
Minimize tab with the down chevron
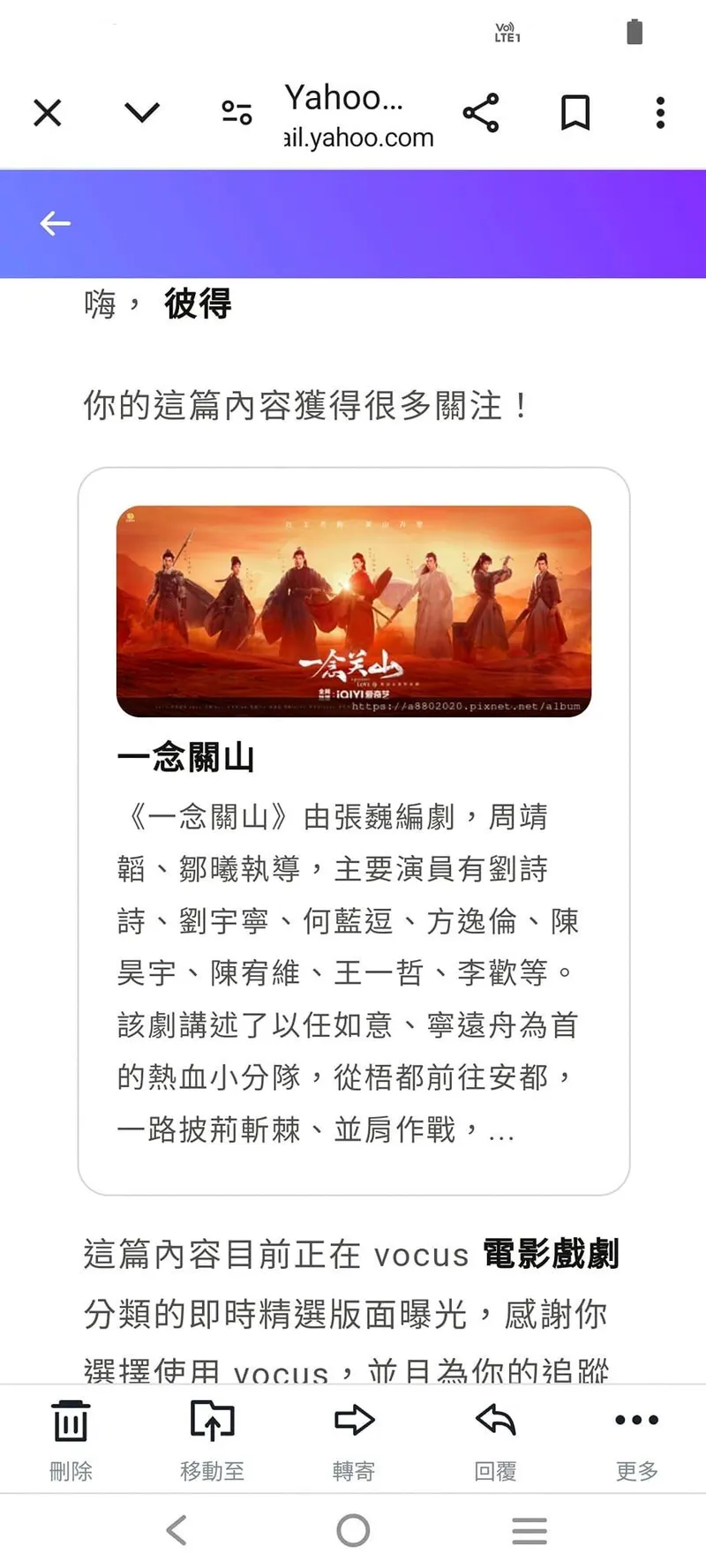click(x=142, y=113)
